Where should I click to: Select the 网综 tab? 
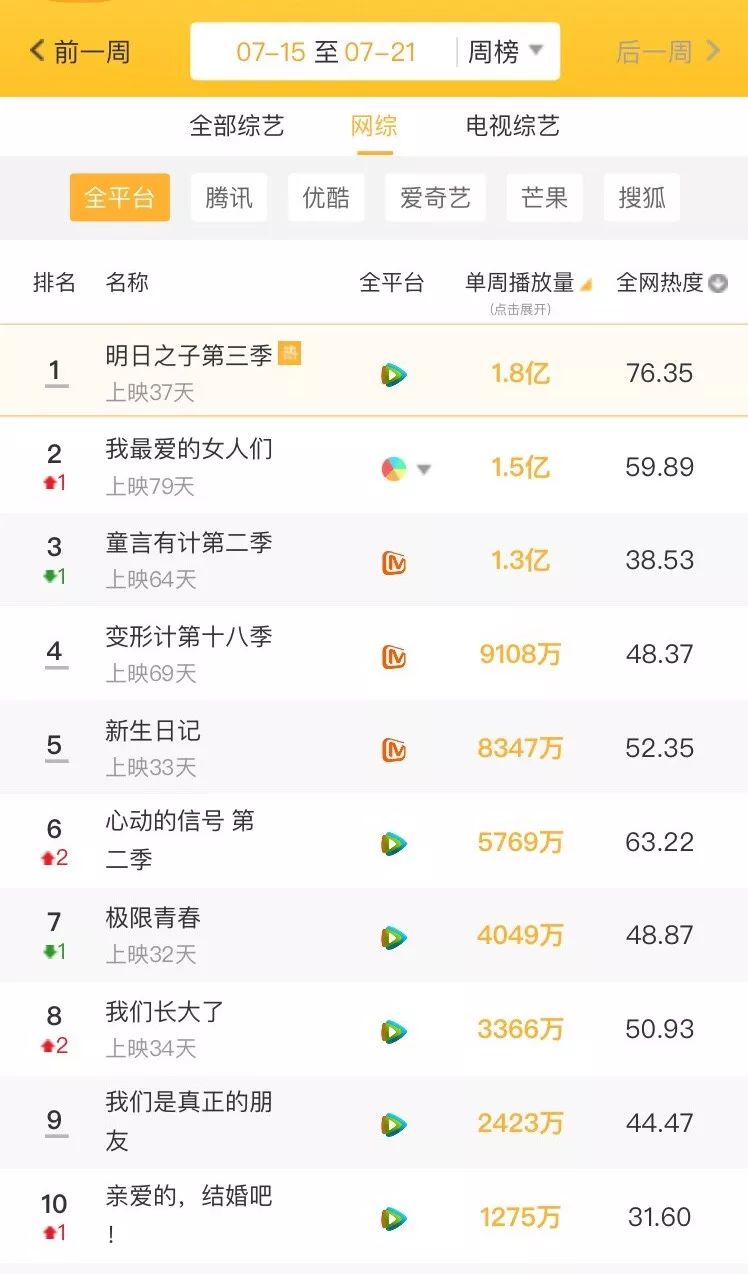374,126
